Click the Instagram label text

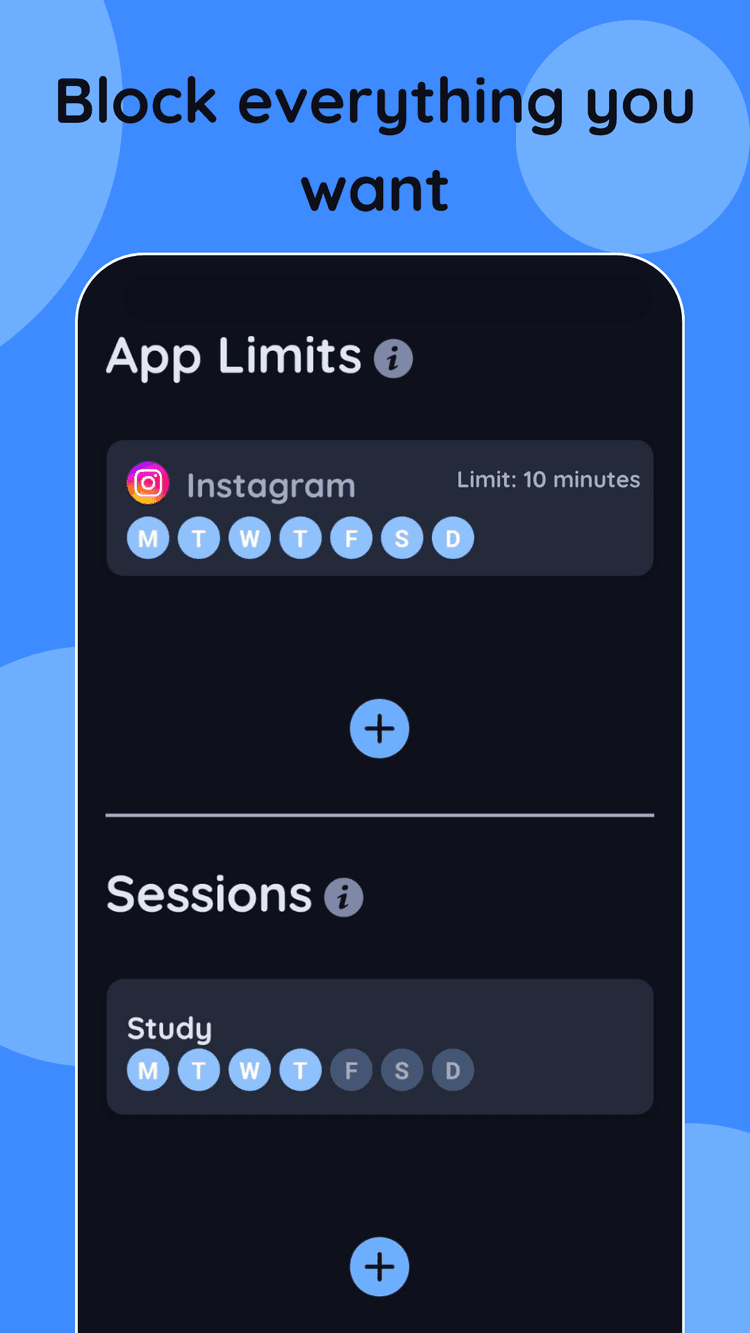(x=270, y=484)
